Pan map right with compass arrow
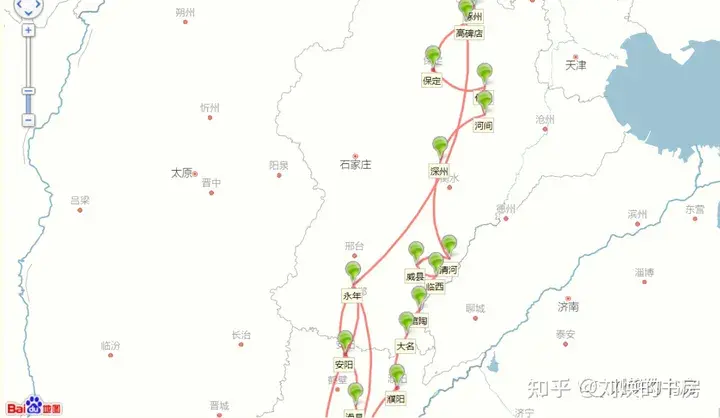The image size is (720, 418). click(x=38, y=3)
